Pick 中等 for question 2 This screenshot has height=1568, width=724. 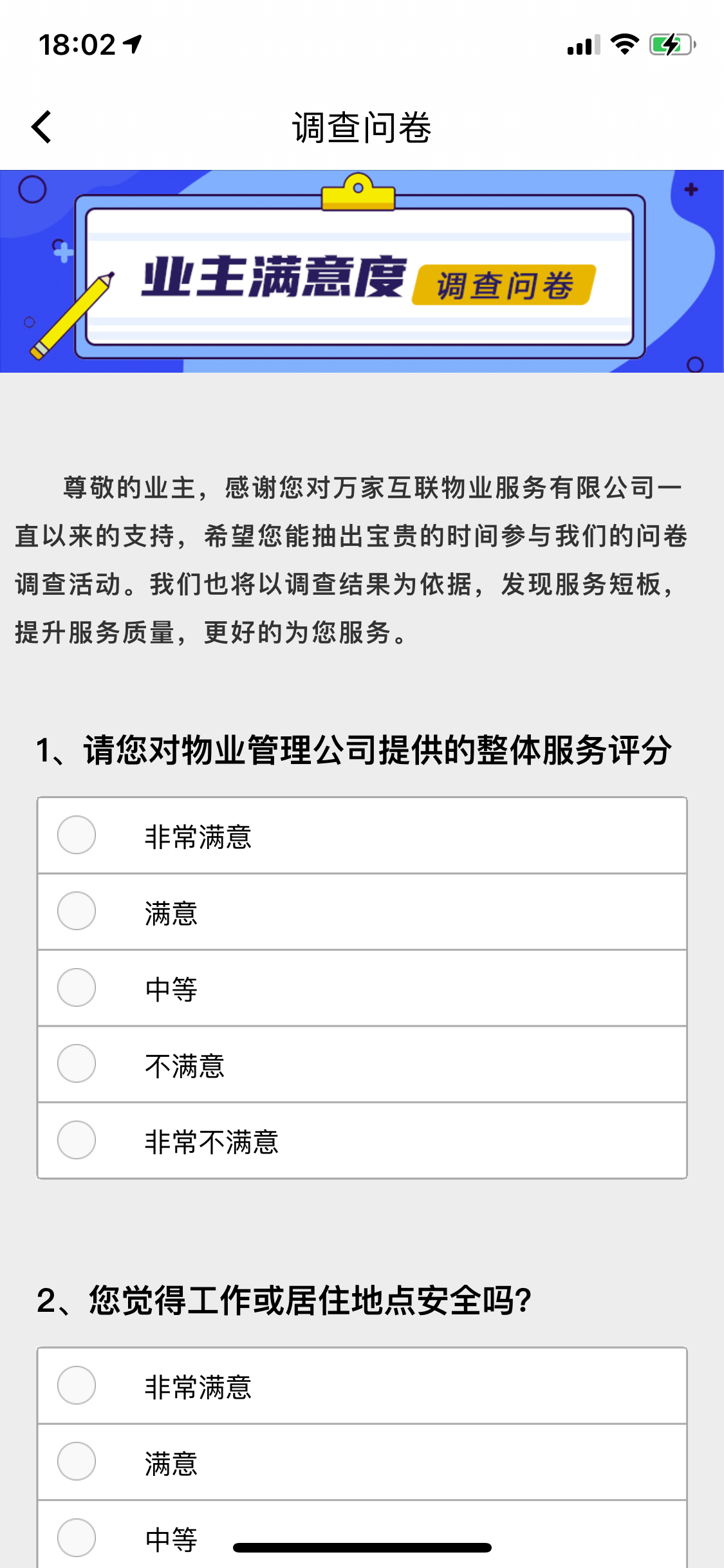77,1538
